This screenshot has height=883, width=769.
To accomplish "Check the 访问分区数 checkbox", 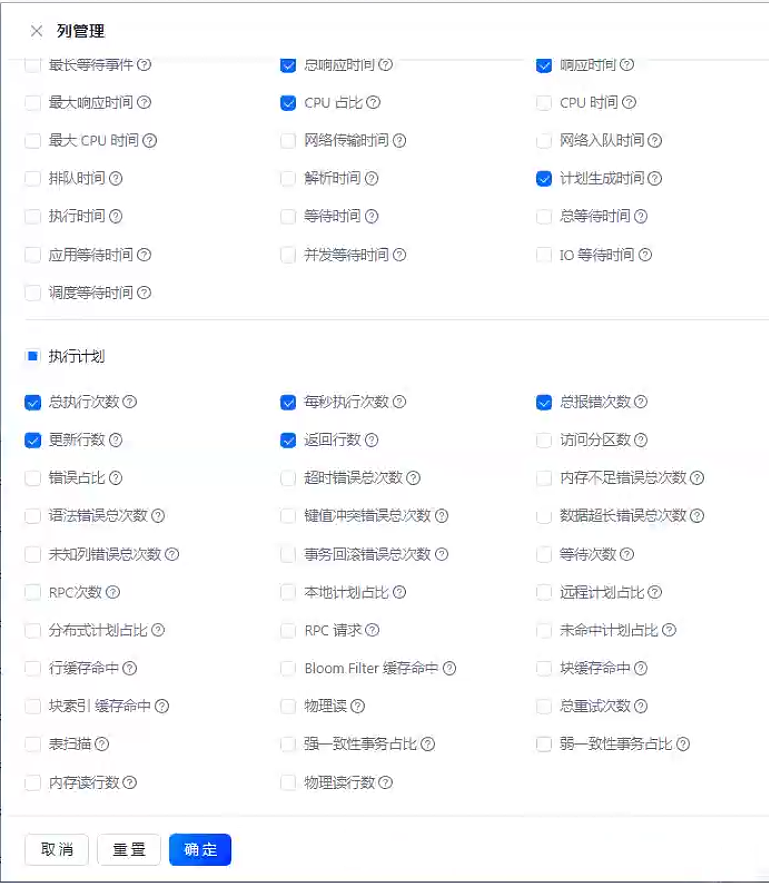I will click(x=544, y=440).
